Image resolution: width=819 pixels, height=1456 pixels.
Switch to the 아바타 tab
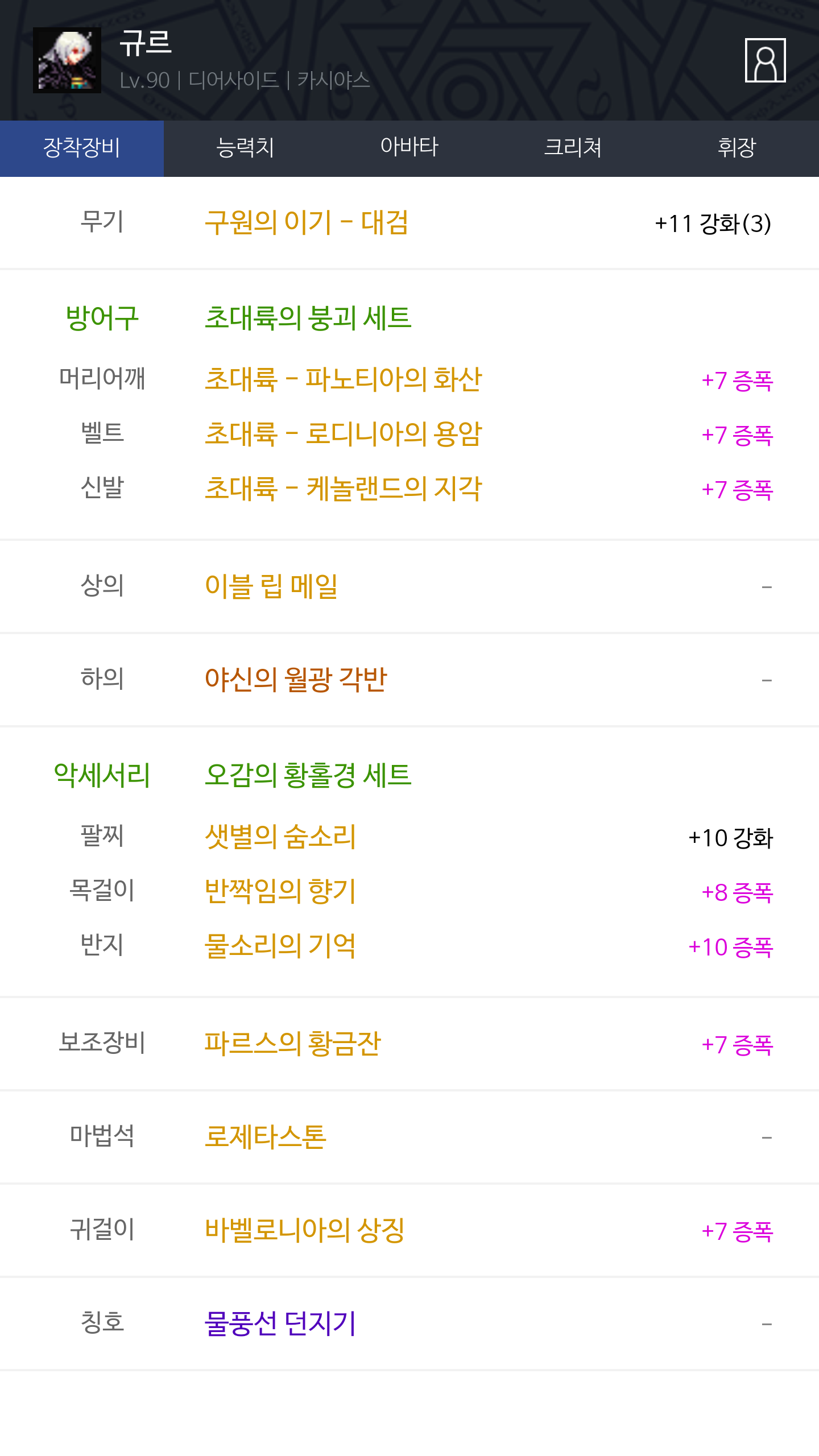tap(409, 148)
